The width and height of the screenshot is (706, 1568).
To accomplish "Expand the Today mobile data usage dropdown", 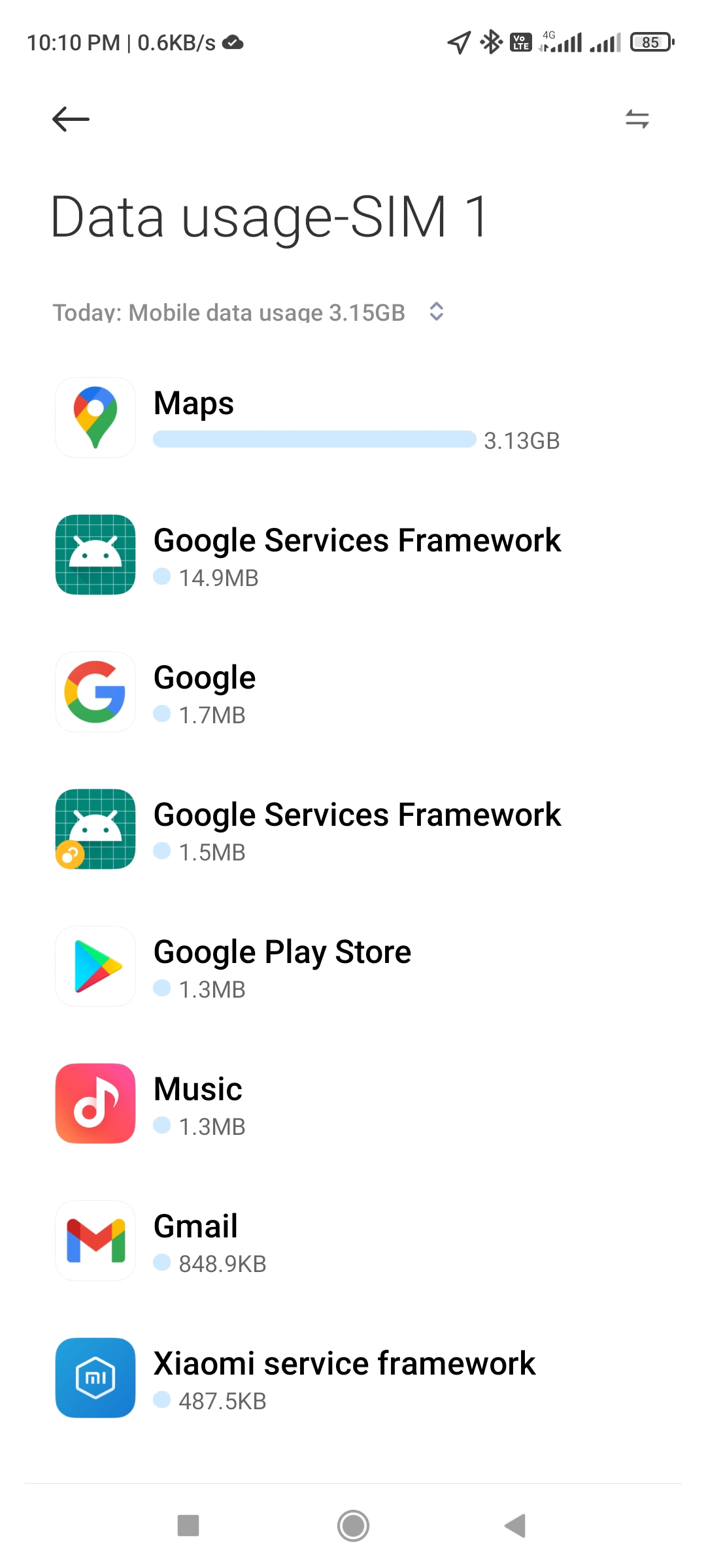I will 437,312.
